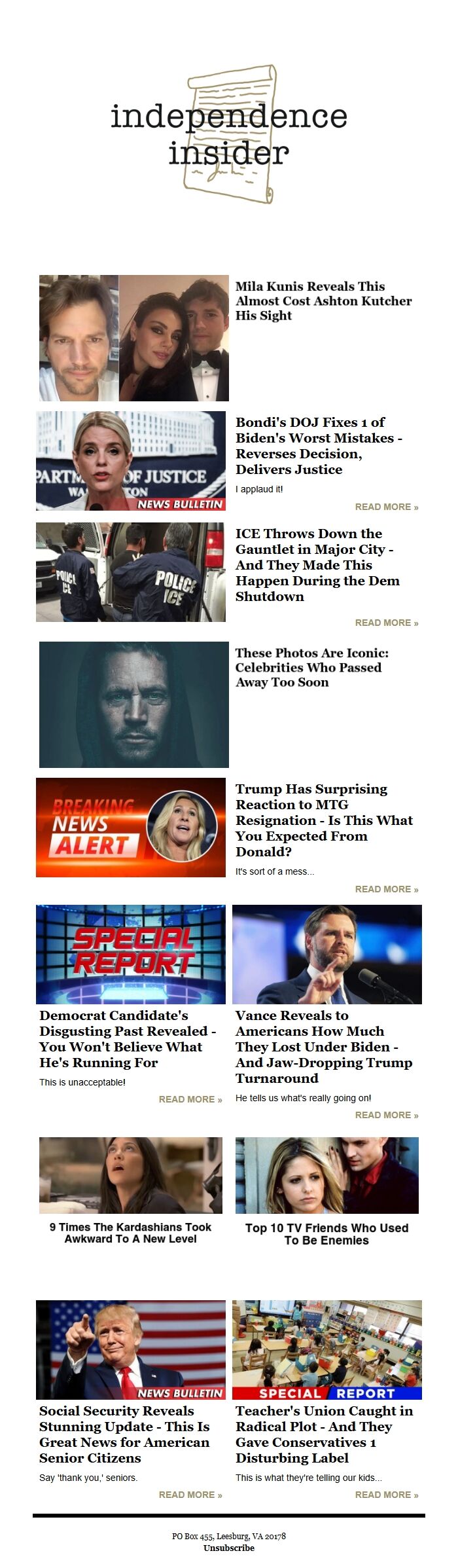Open the Trump news bulletin image

tap(131, 1350)
